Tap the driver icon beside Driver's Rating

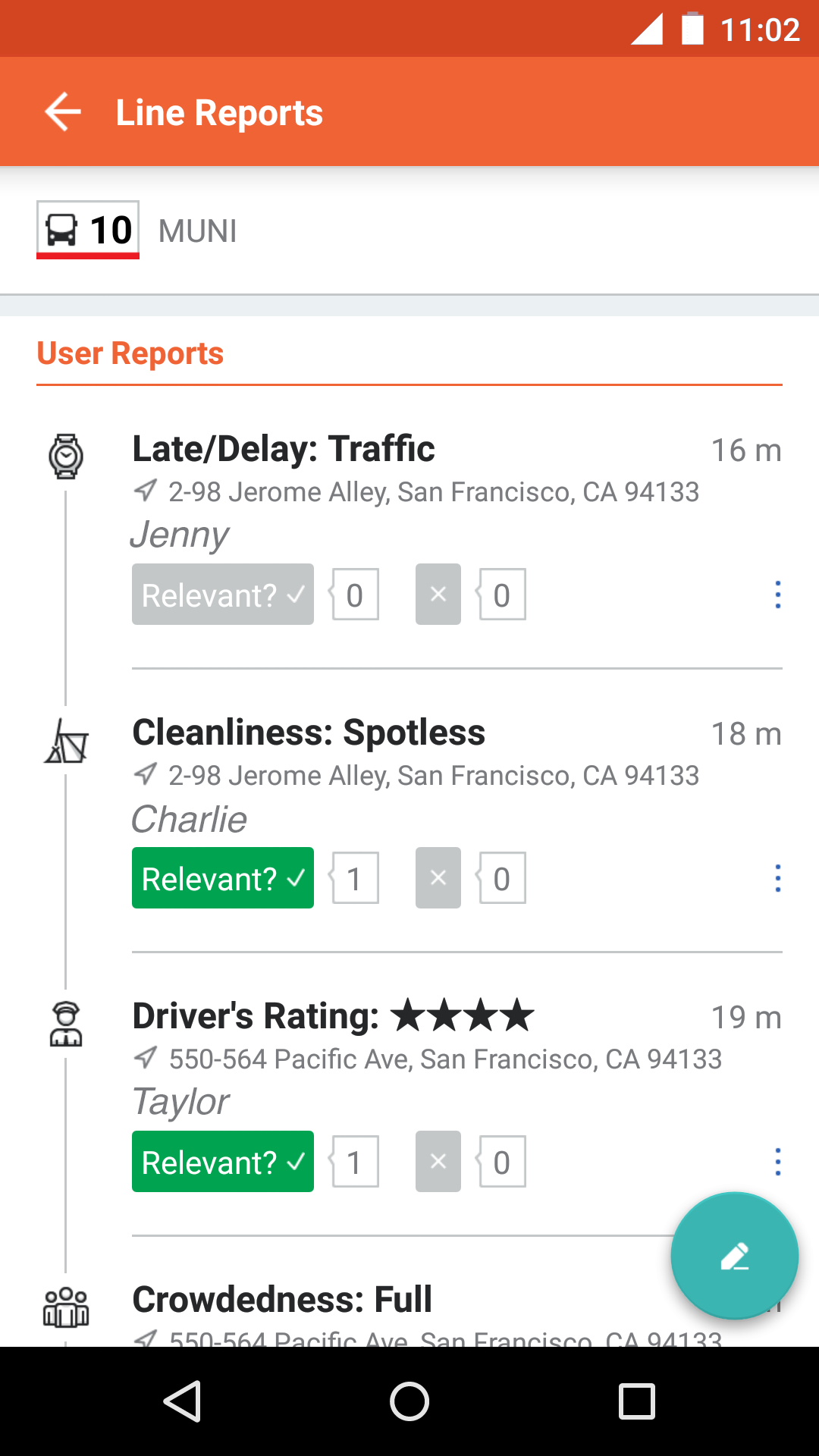point(67,1024)
